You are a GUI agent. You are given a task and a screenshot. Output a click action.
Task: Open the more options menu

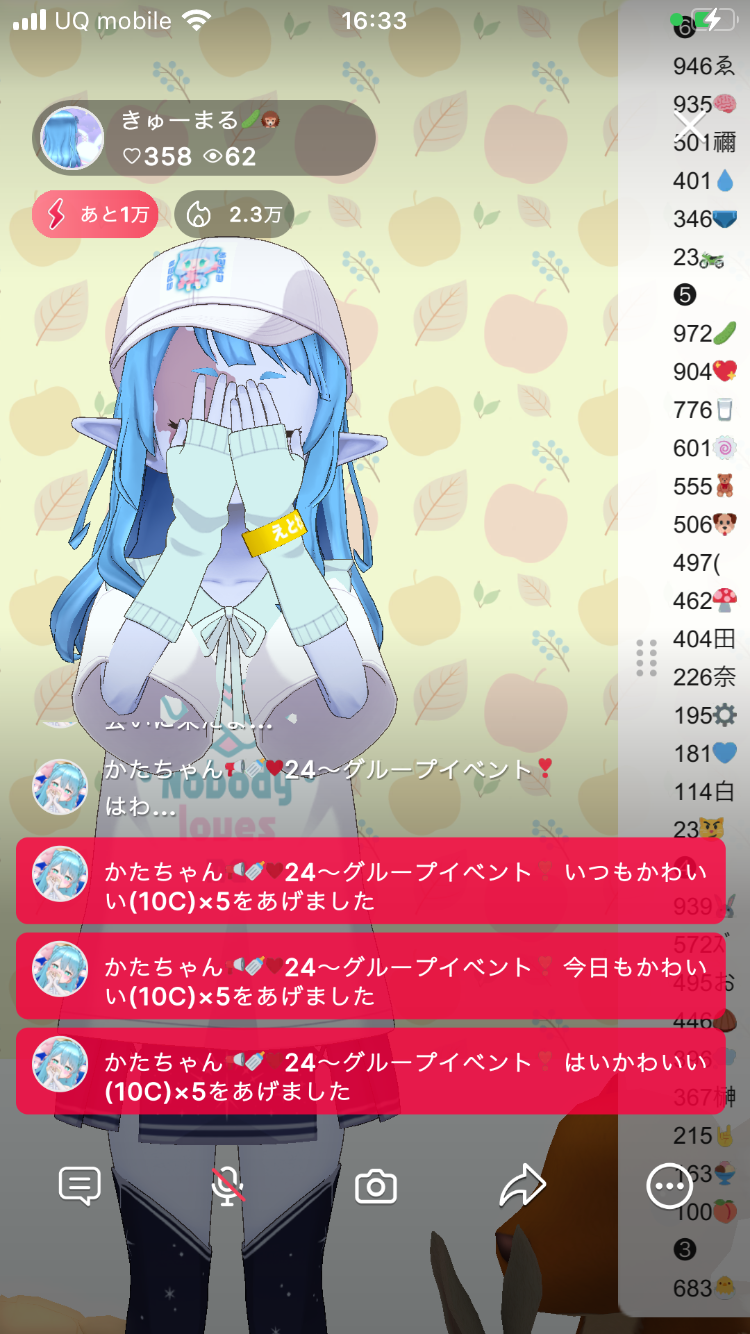click(668, 1187)
